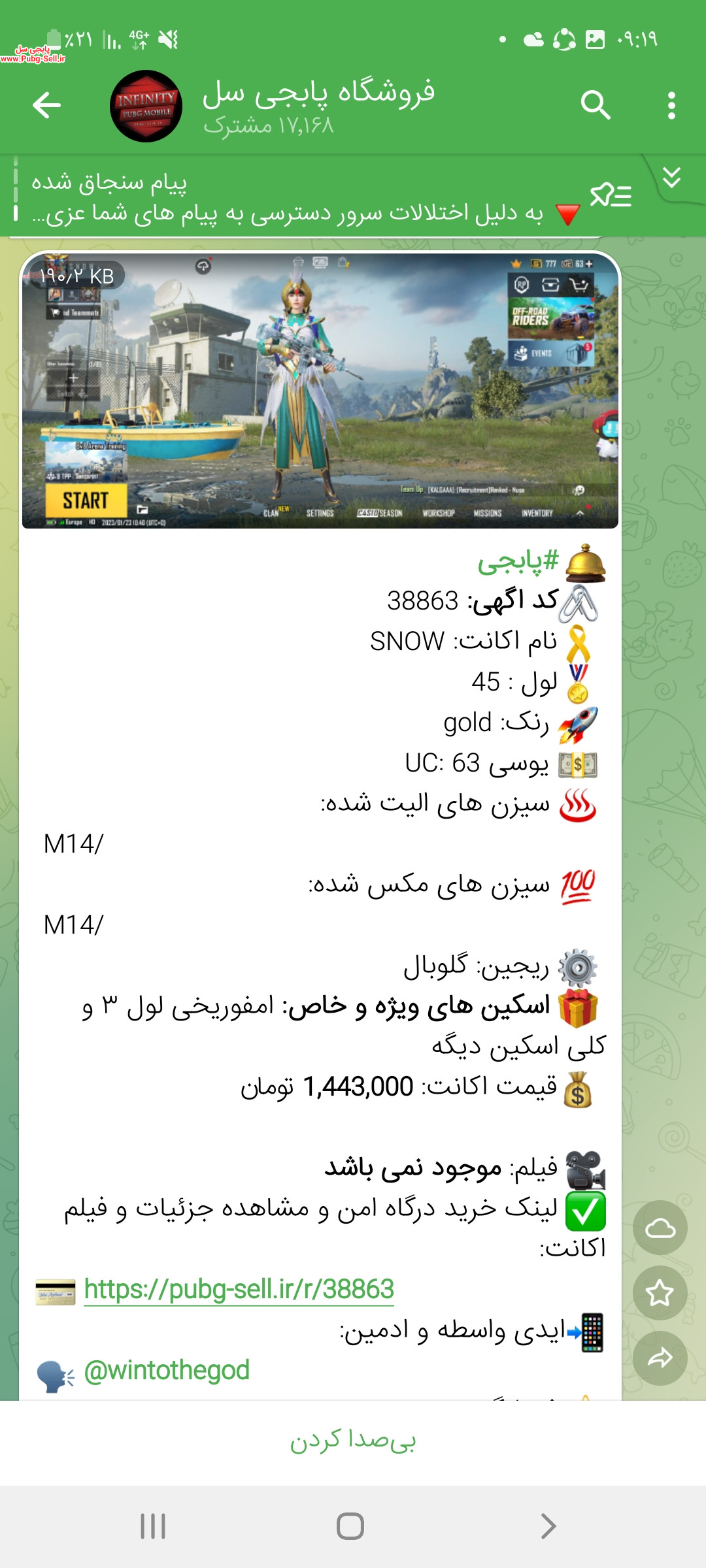The width and height of the screenshot is (706, 1568).
Task: Open the PUBG lobby photo in the post
Action: [320, 390]
